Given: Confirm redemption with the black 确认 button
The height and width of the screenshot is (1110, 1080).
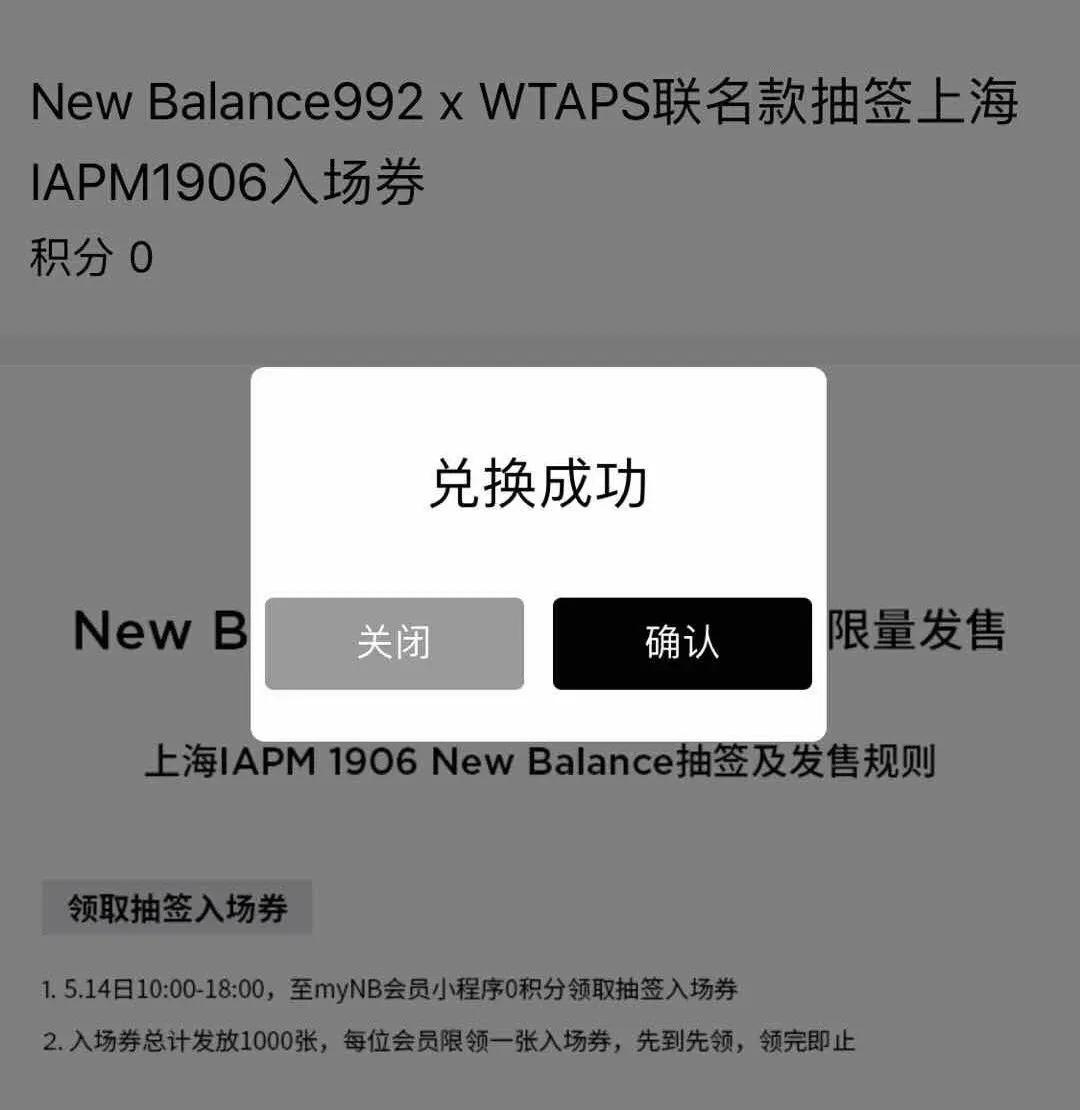Looking at the screenshot, I should pos(681,644).
